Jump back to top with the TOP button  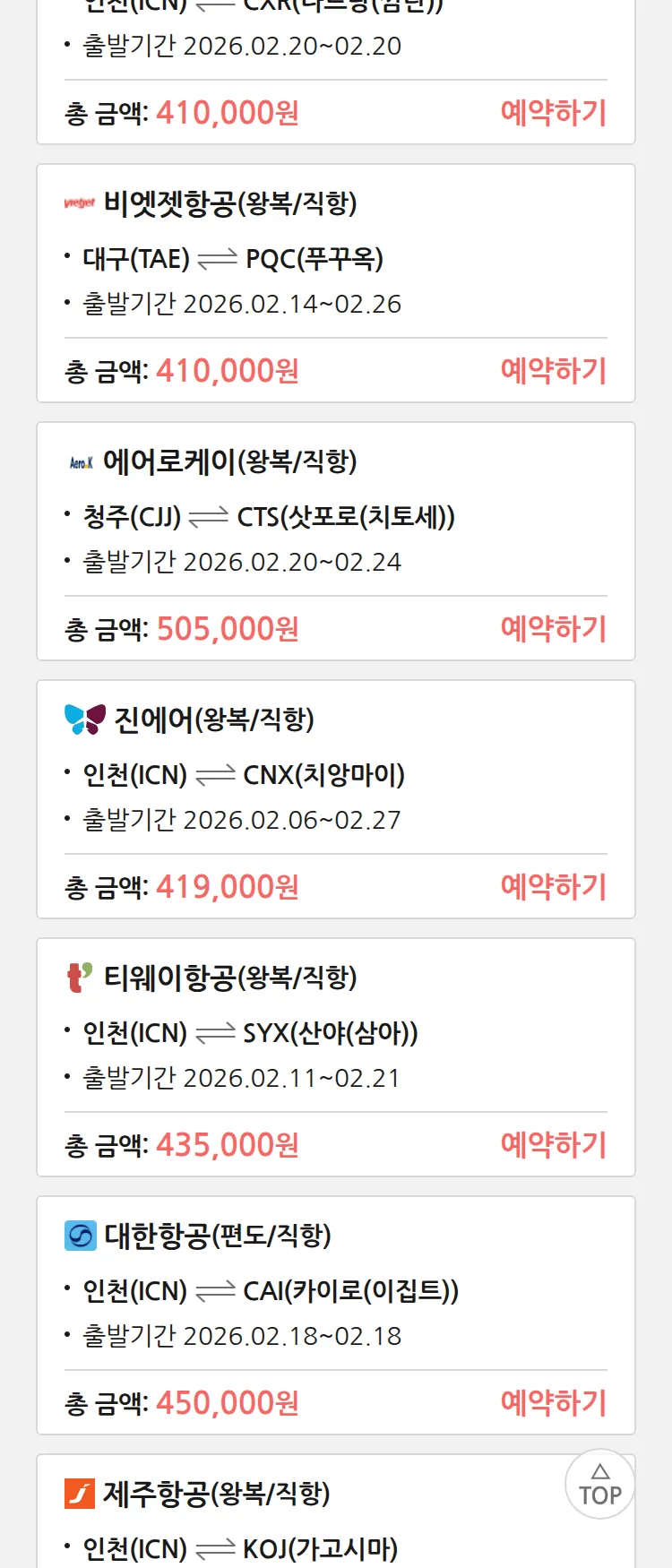(x=599, y=1485)
